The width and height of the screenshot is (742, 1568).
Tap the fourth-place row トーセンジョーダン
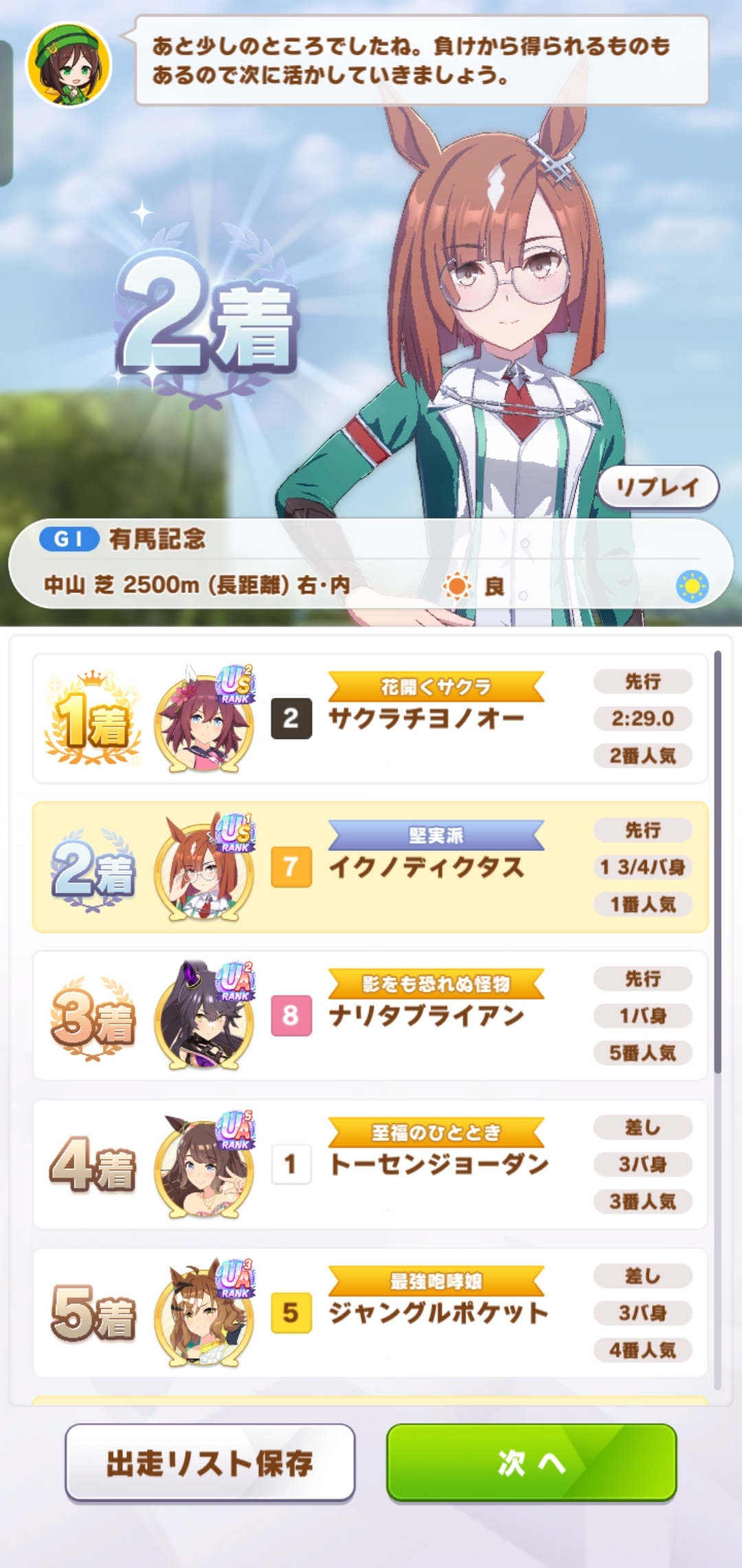(370, 1164)
